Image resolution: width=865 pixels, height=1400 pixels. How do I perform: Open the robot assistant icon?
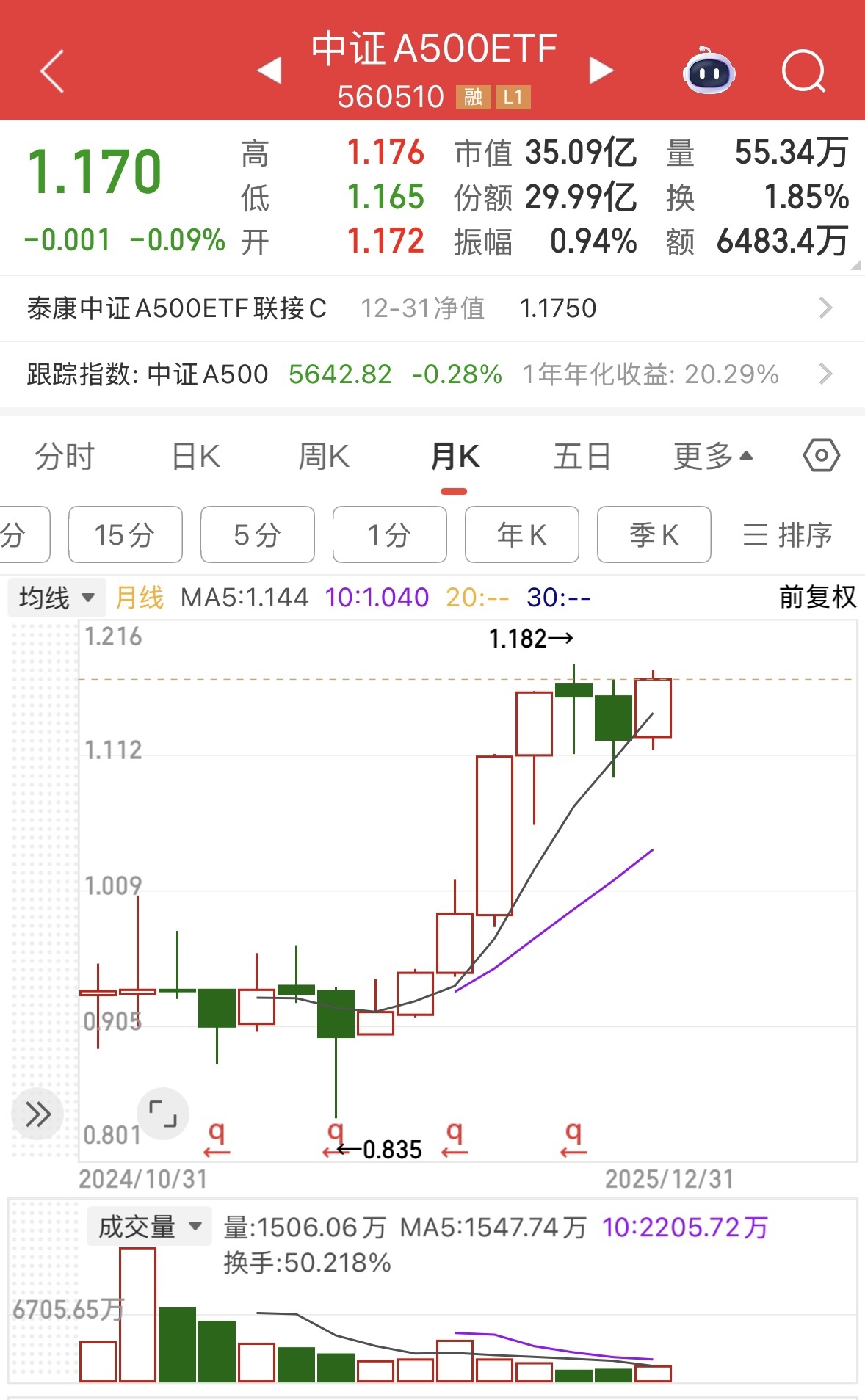pyautogui.click(x=709, y=71)
